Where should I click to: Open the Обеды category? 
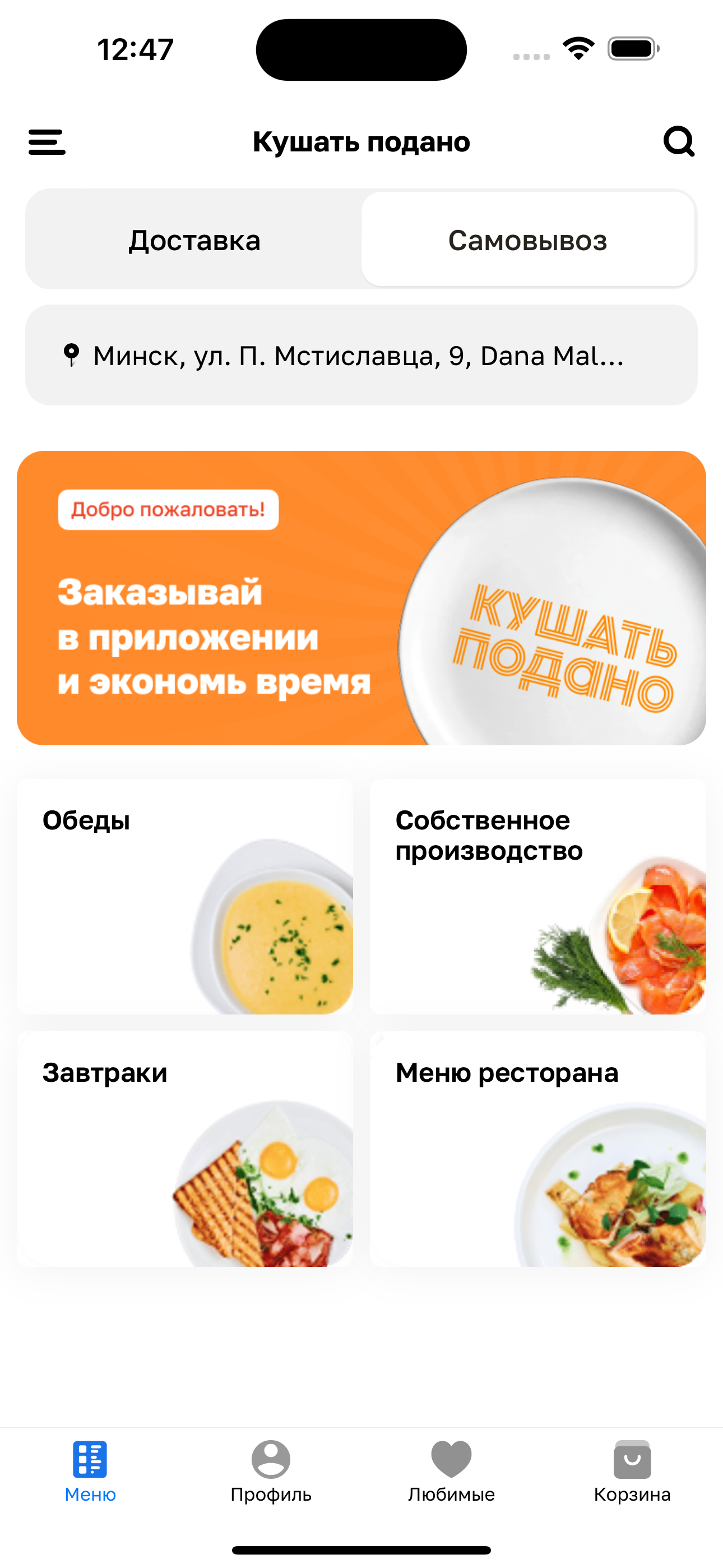pos(185,897)
